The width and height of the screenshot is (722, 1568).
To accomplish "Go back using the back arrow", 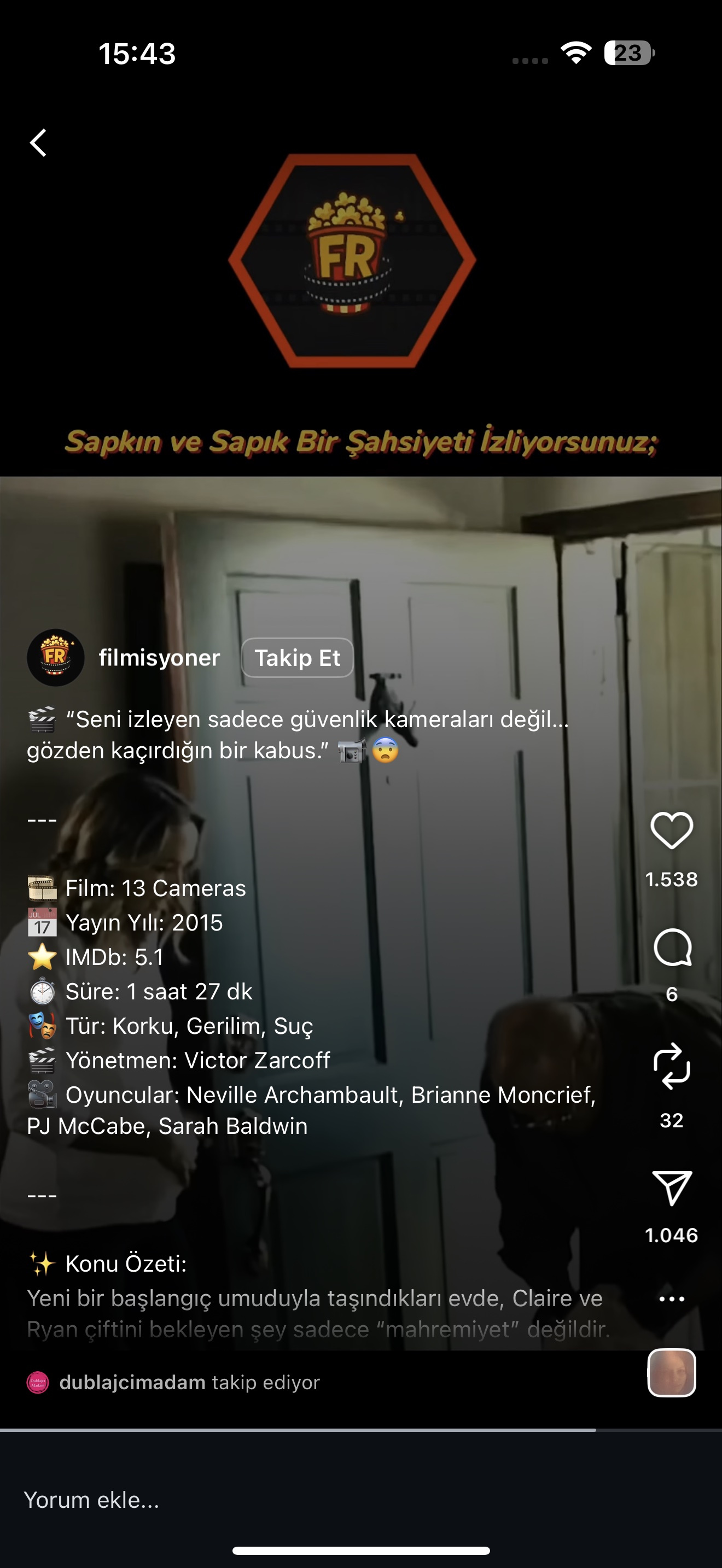I will (x=38, y=143).
